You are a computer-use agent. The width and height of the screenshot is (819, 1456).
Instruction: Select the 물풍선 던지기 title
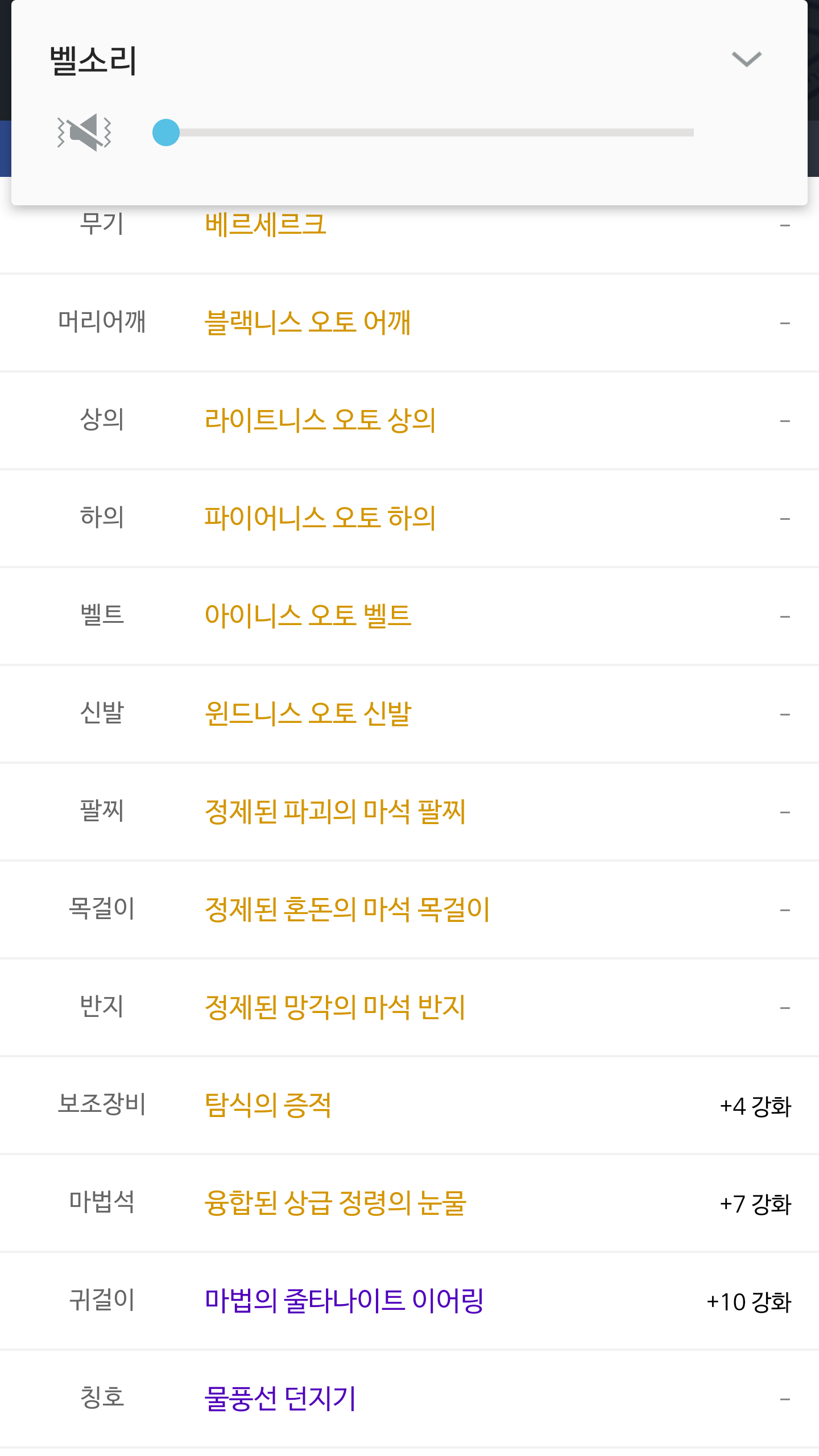click(x=280, y=1399)
